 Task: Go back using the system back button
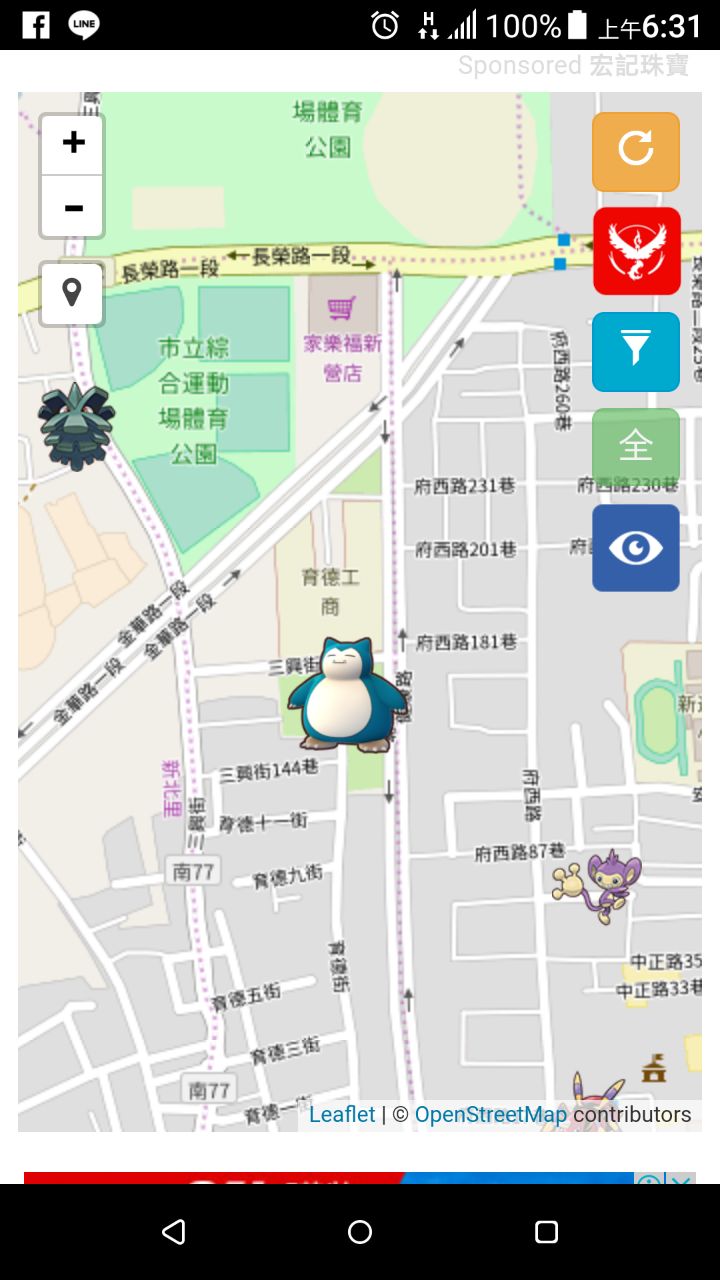(x=174, y=1232)
